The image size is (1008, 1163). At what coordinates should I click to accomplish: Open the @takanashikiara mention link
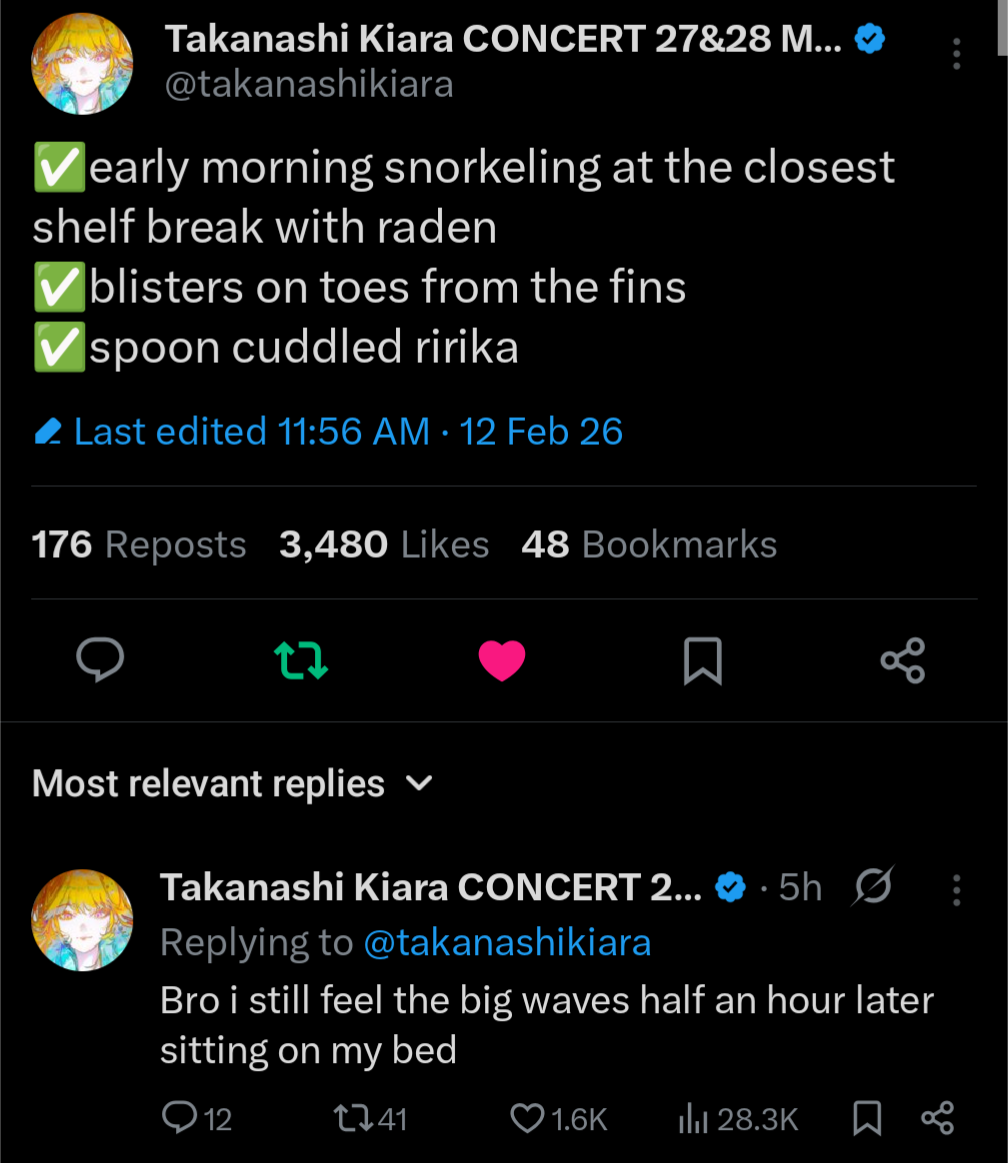tap(507, 942)
